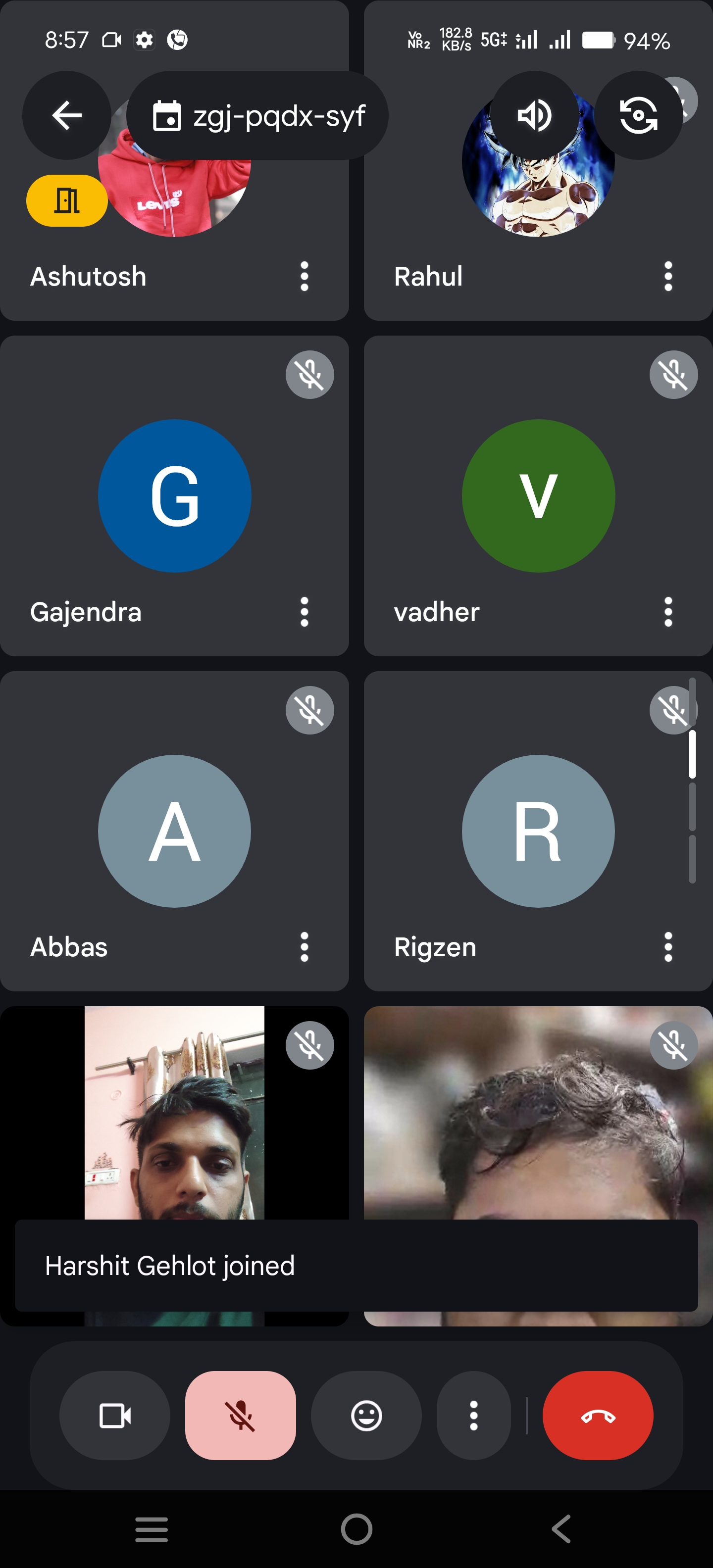Select Gajendra's participant tile
Screen dimensions: 713x1568
coord(174,495)
